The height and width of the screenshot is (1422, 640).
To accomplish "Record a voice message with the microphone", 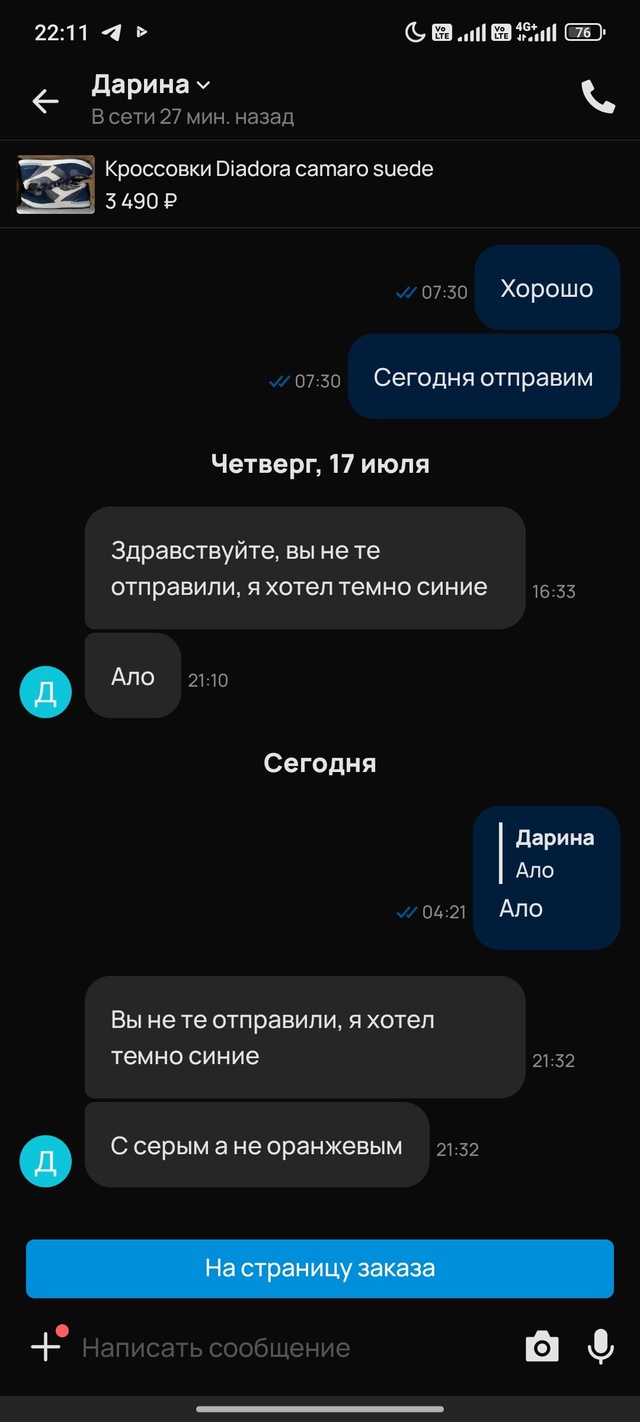I will 600,1347.
